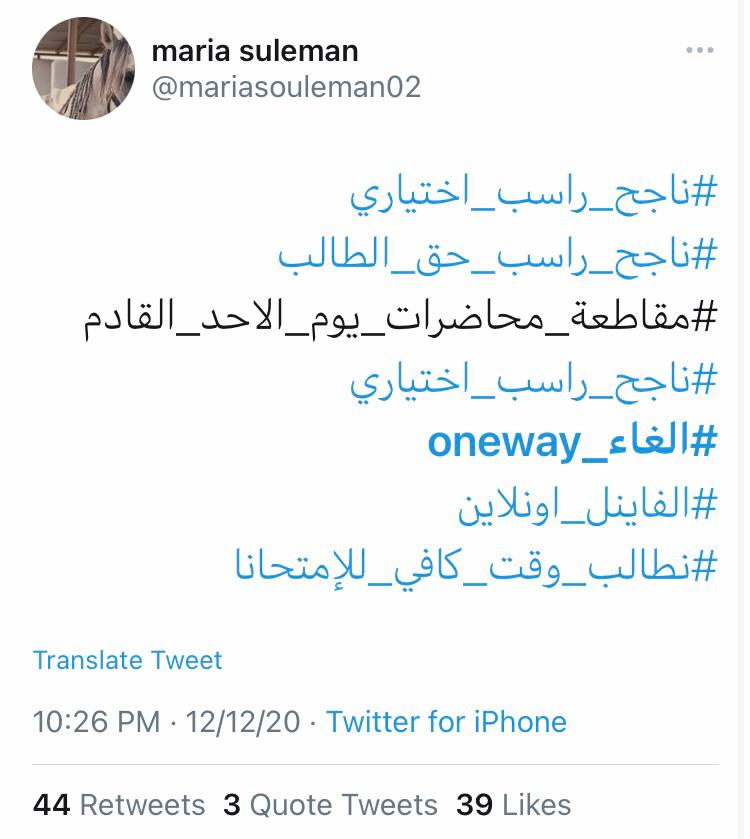The image size is (750, 839).
Task: Open hashtag #نطالب_وقت_كافي_للإمتحانا
Action: point(475,566)
